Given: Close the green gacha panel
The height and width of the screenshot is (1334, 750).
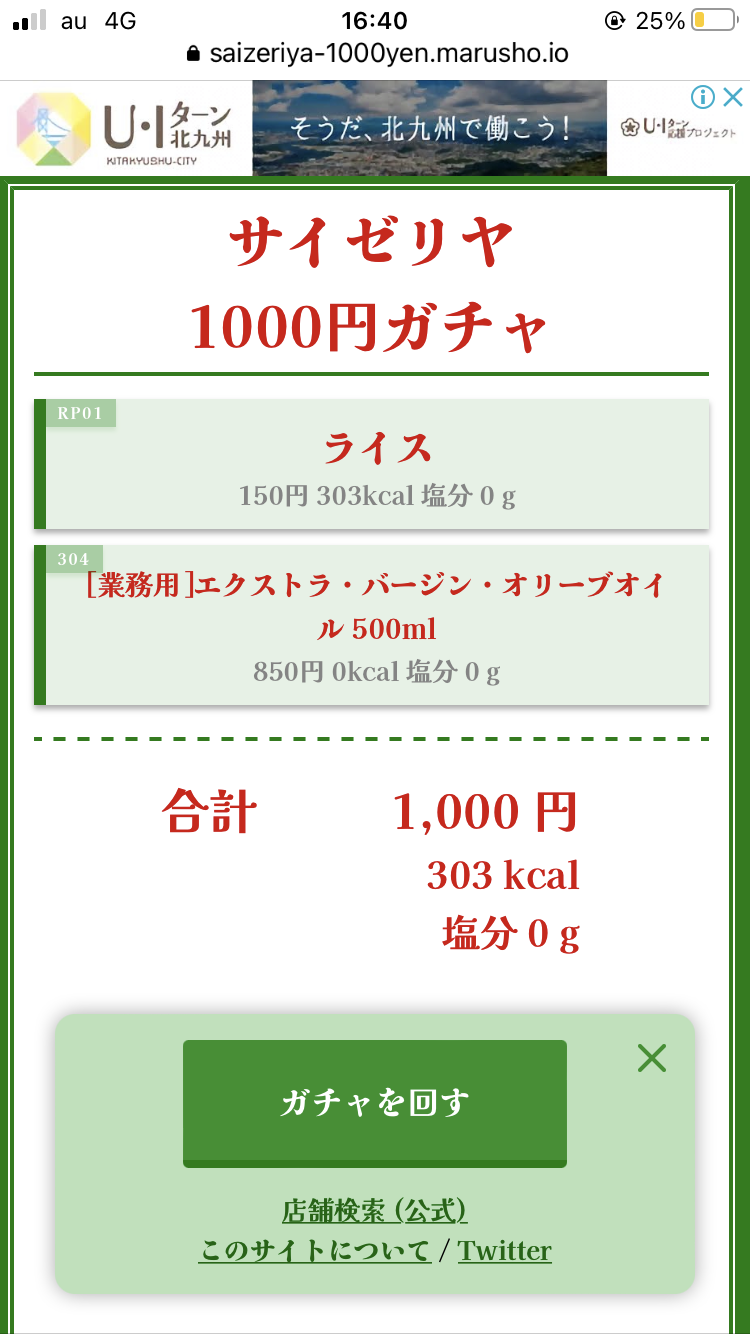Looking at the screenshot, I should (652, 1058).
